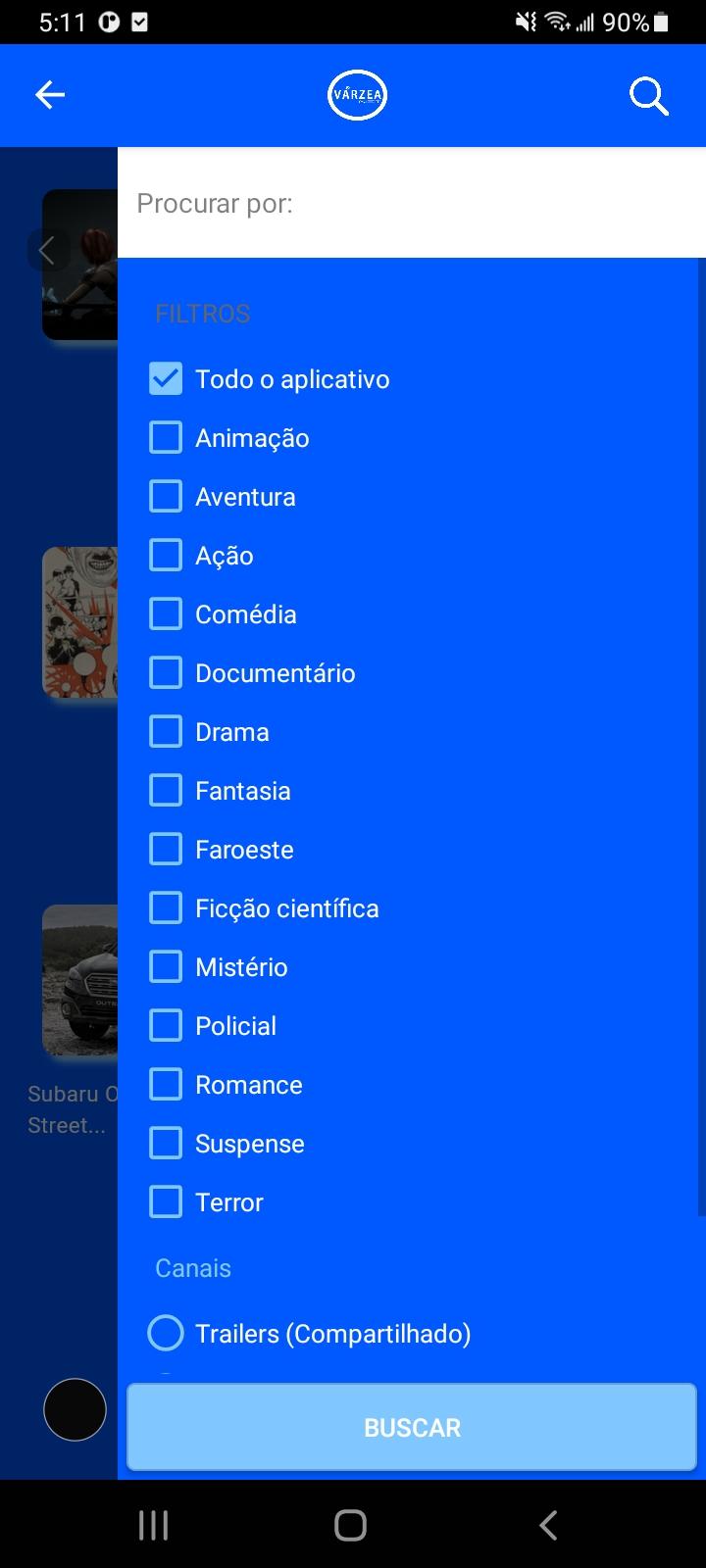Check the Faroeste checkbox

(x=166, y=850)
